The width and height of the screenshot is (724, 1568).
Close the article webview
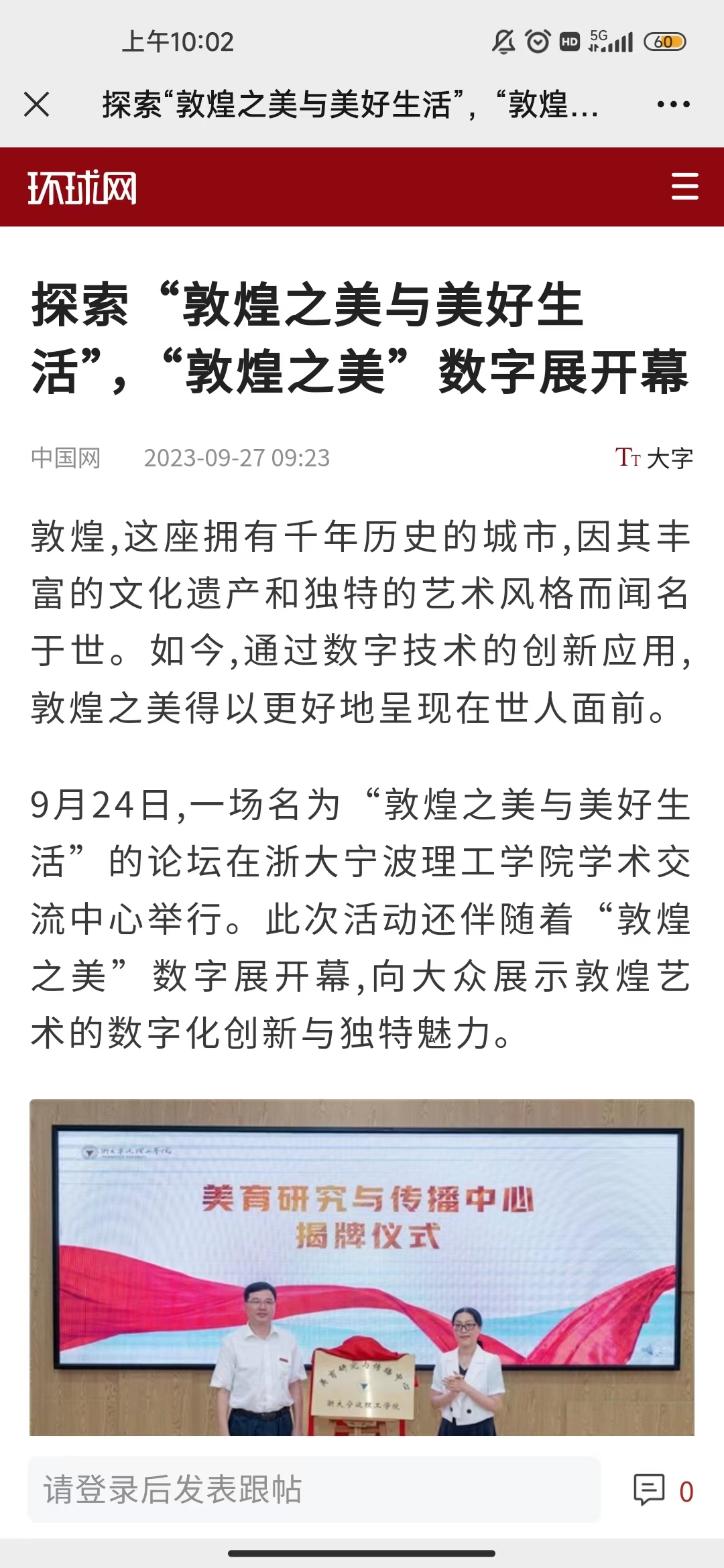pyautogui.click(x=36, y=105)
